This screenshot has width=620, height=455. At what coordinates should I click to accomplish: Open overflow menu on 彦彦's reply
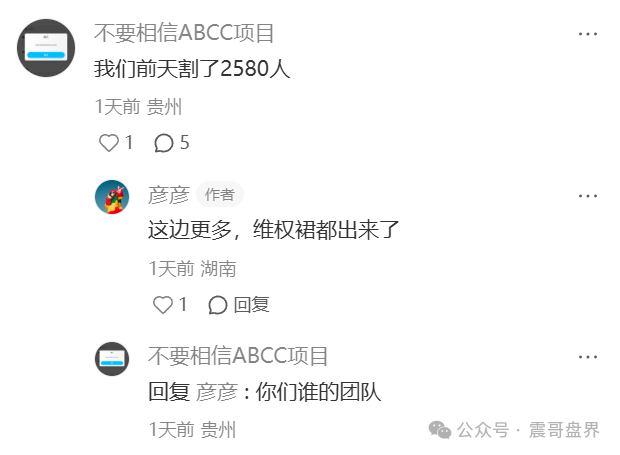587,195
